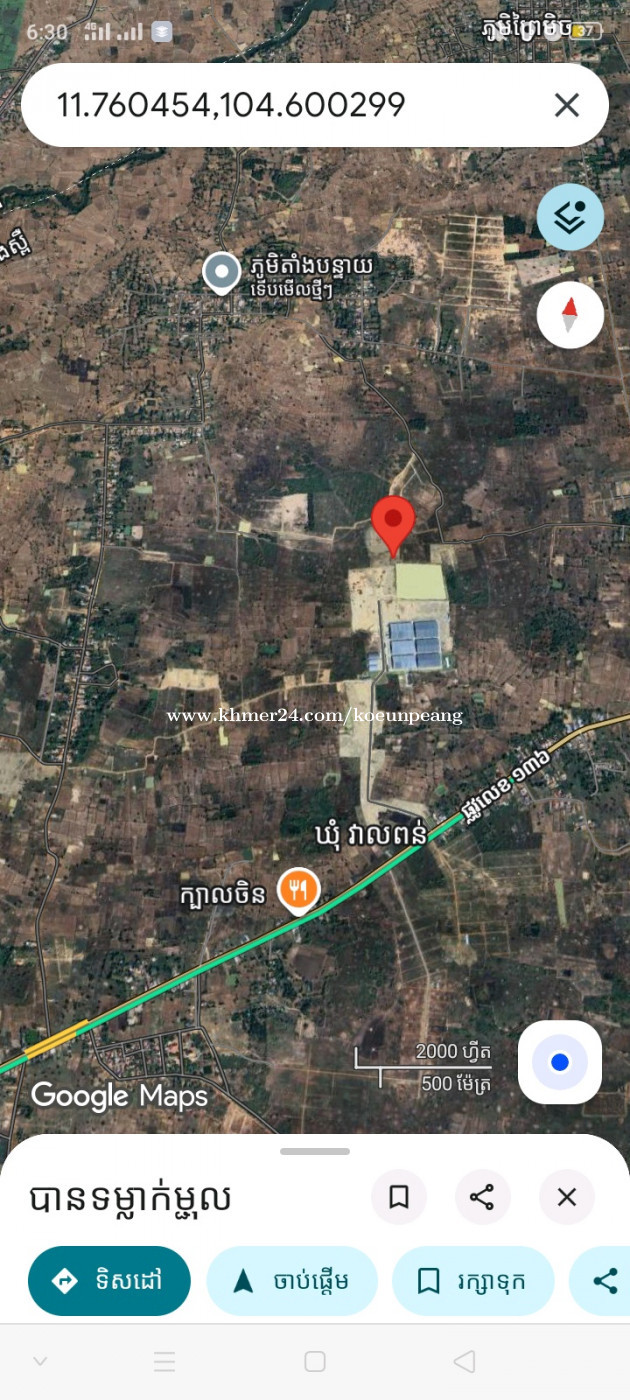Center the map on my location

pos(560,1062)
